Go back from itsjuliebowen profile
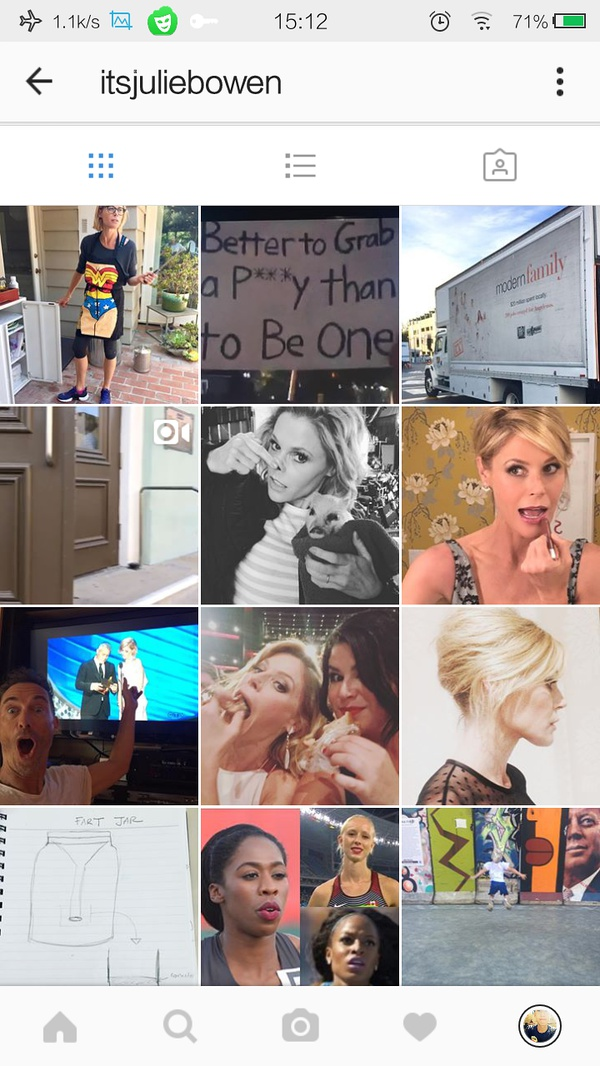600x1066 pixels. (39, 82)
